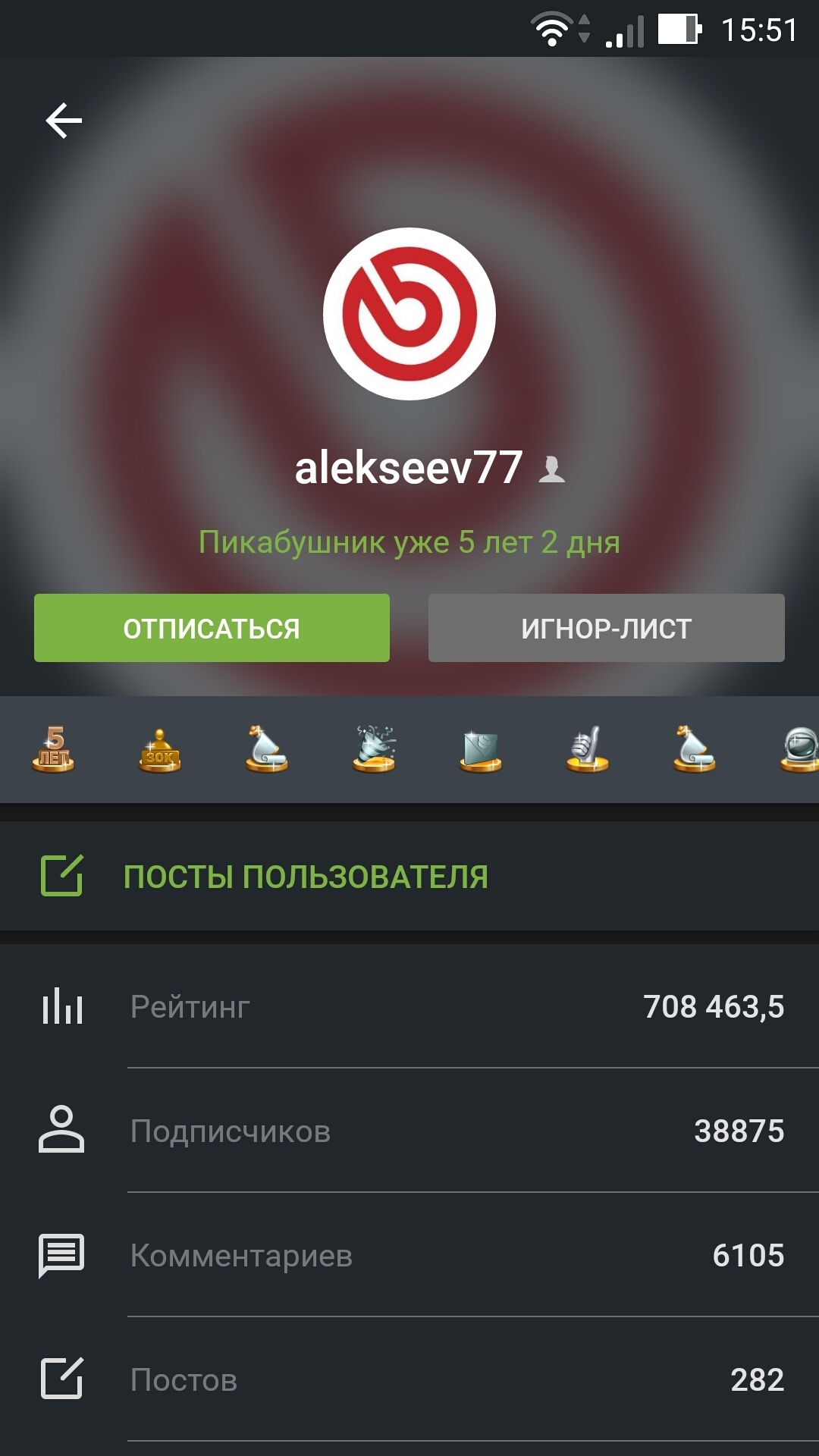This screenshot has height=1456, width=819.
Task: Open the astronaut helmet award badge
Action: [x=799, y=749]
